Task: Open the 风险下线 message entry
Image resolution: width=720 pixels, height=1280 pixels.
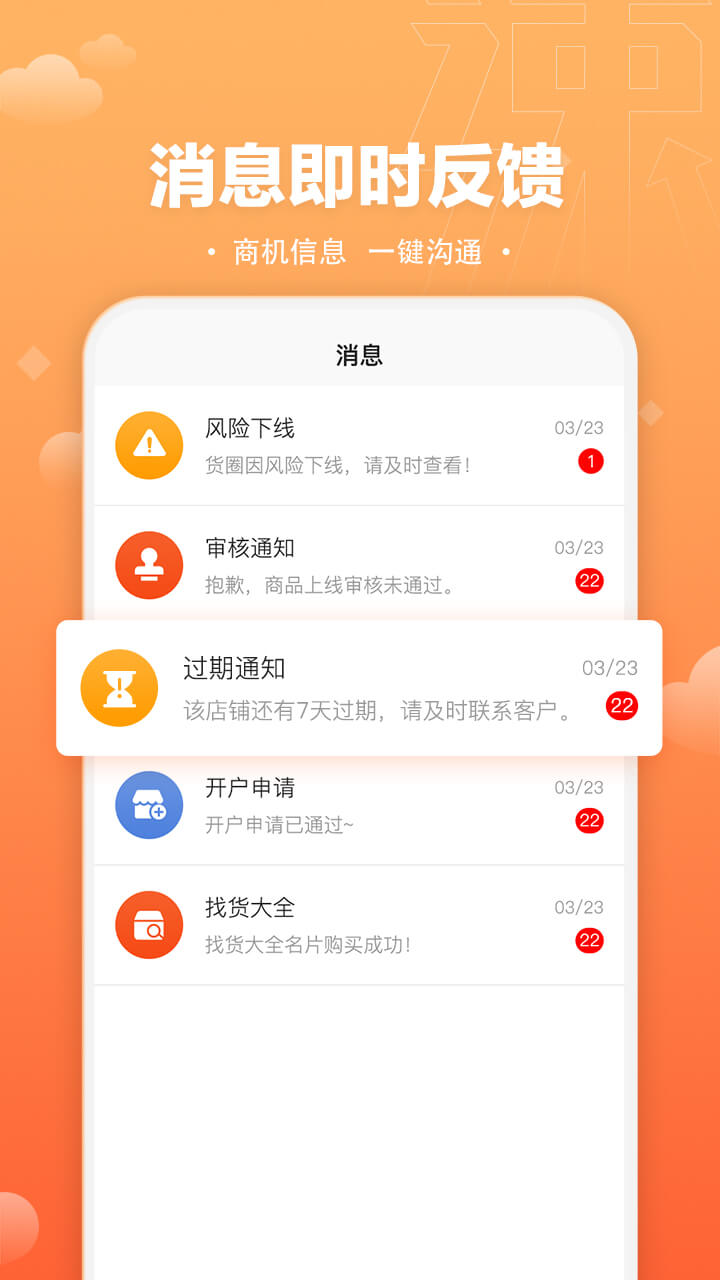Action: (x=360, y=445)
